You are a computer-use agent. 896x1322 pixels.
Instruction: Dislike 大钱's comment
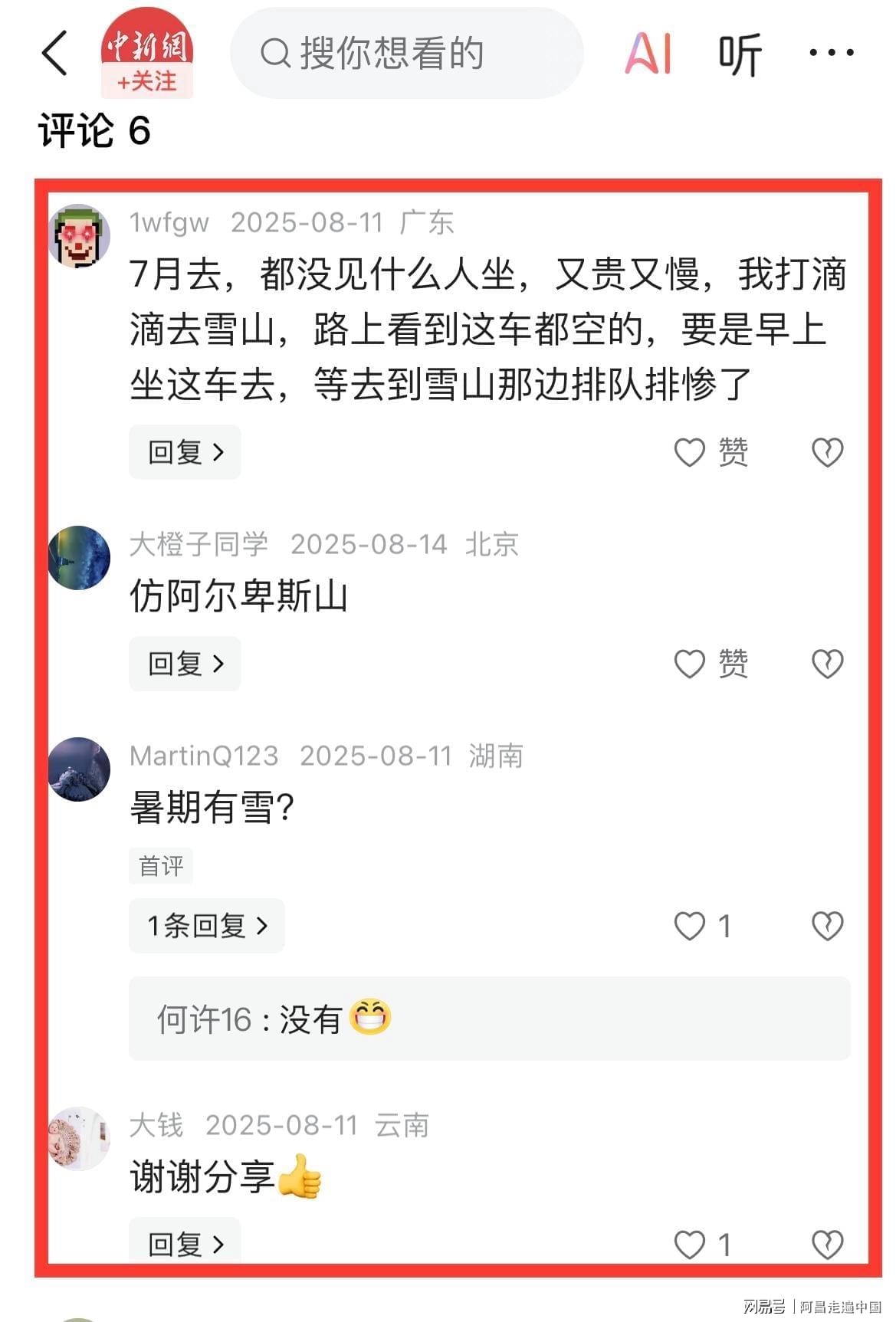point(828,1244)
